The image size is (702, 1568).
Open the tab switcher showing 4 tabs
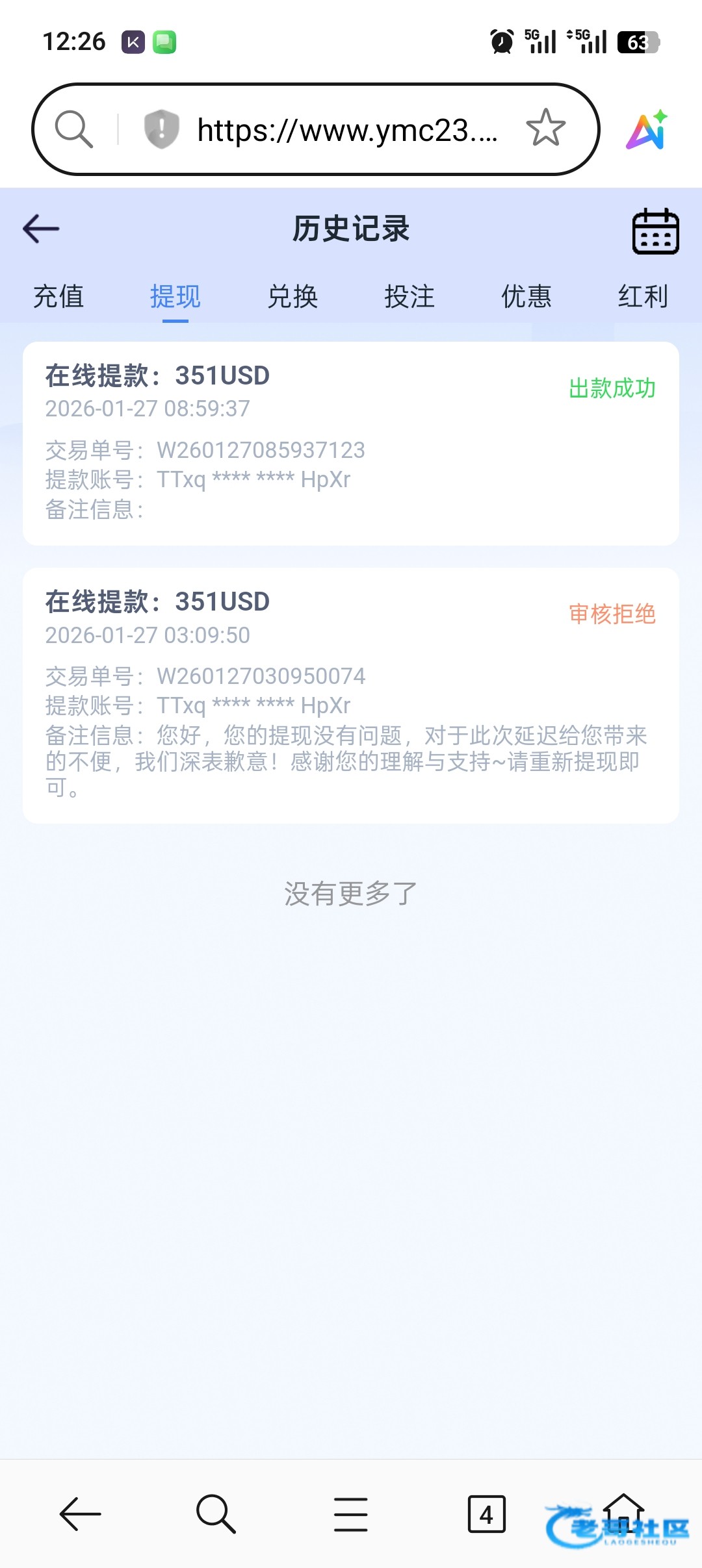(486, 1514)
